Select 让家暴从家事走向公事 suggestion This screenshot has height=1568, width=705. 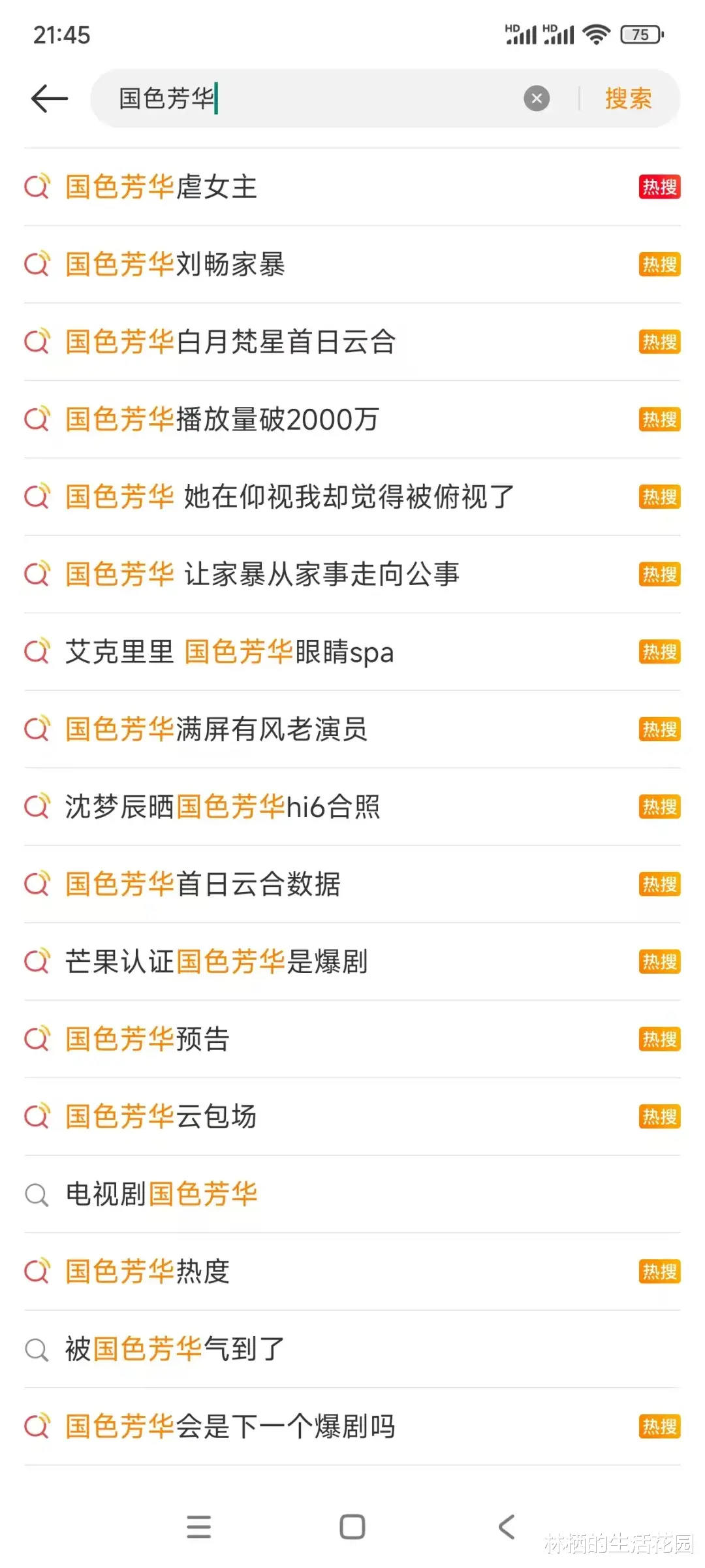(x=262, y=575)
